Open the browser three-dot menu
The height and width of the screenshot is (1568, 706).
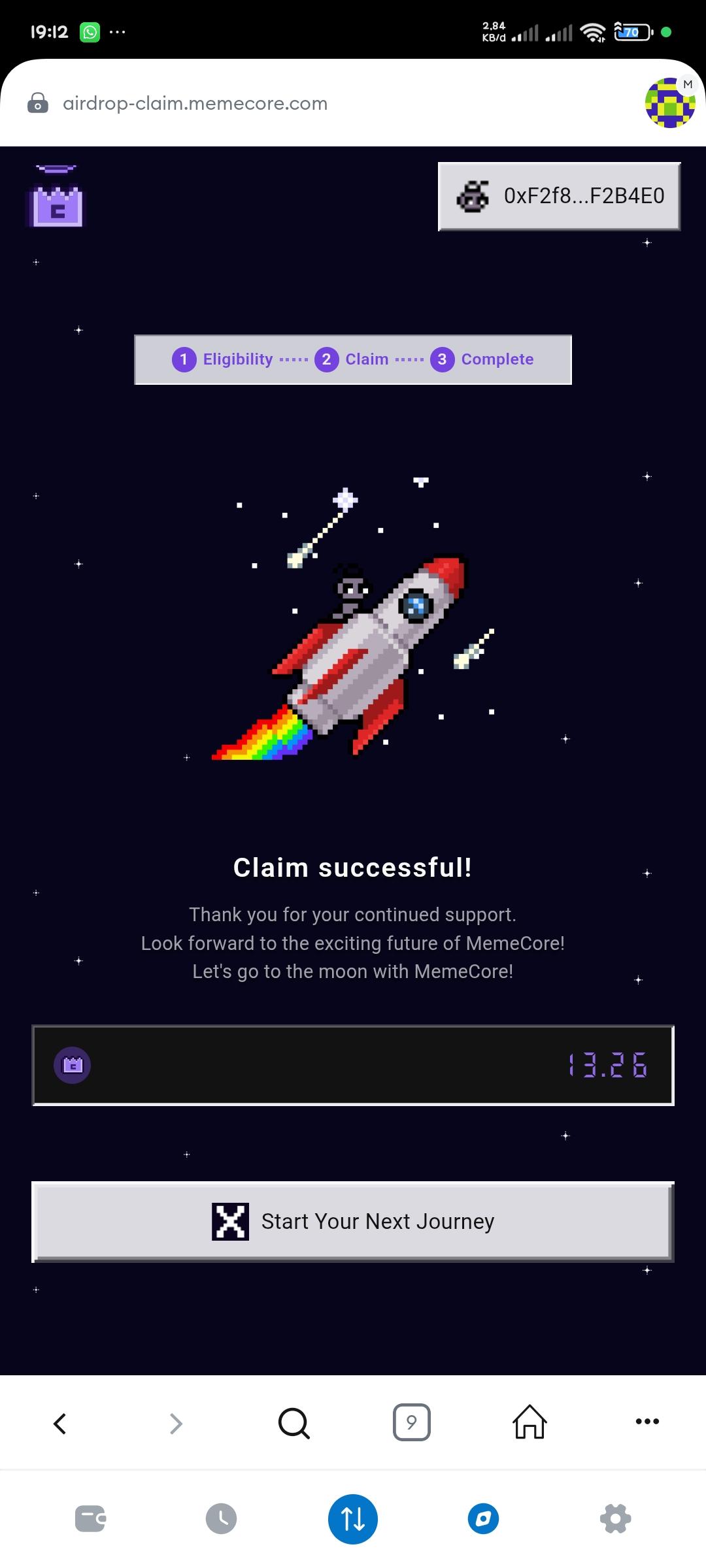click(647, 1421)
